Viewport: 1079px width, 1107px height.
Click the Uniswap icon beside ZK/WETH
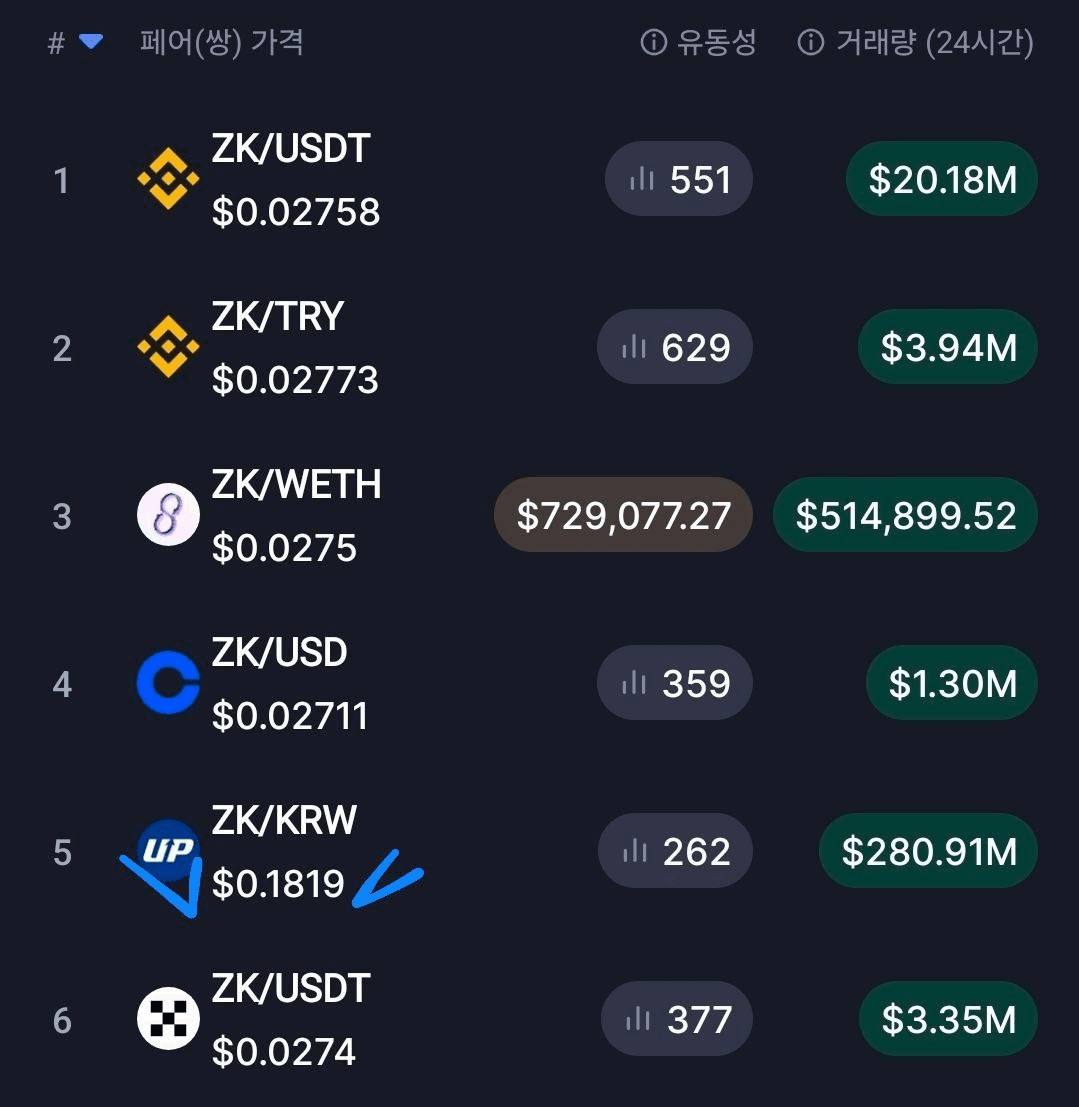click(x=167, y=515)
